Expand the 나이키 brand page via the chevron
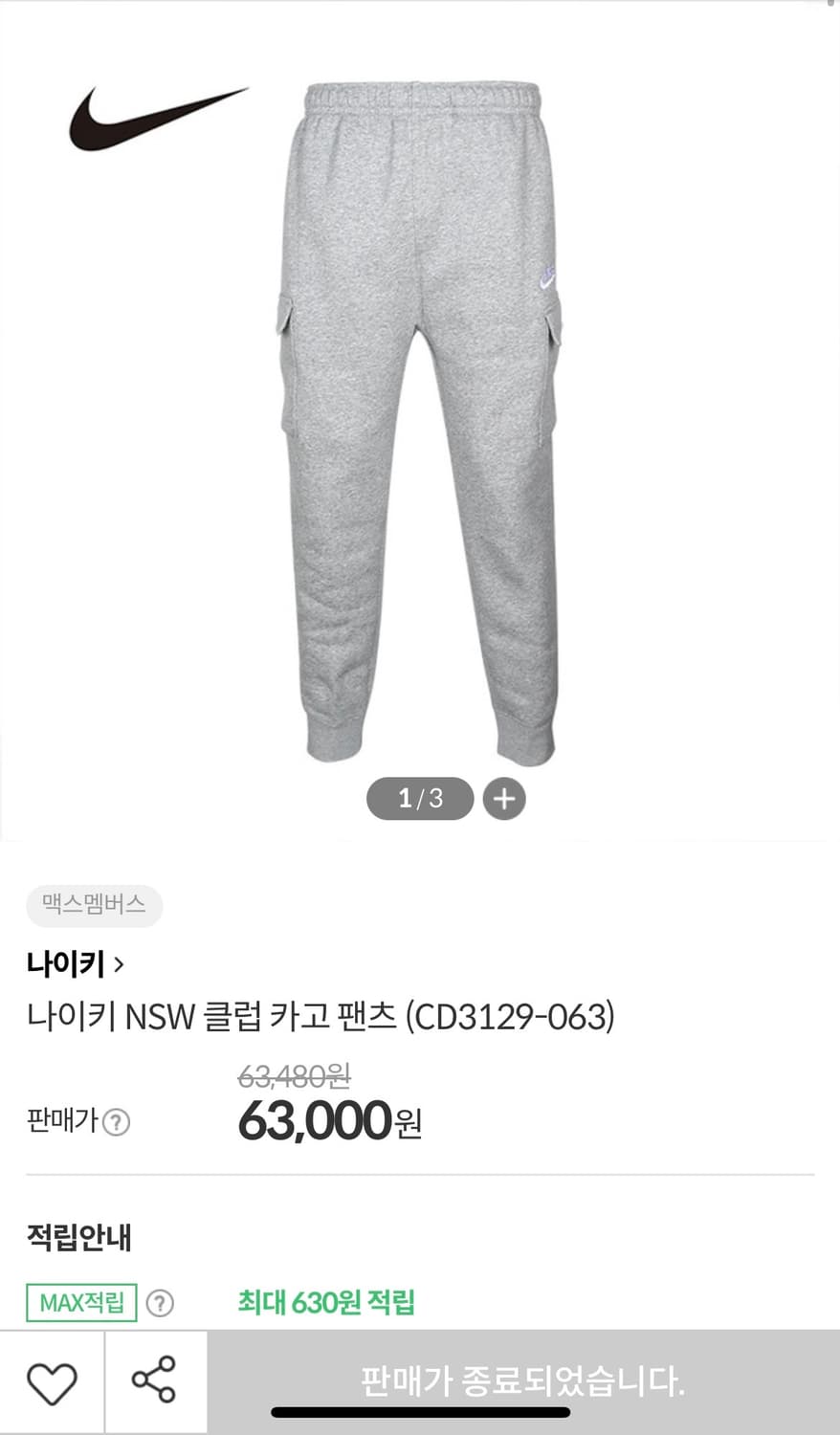The width and height of the screenshot is (840, 1435). coord(120,965)
